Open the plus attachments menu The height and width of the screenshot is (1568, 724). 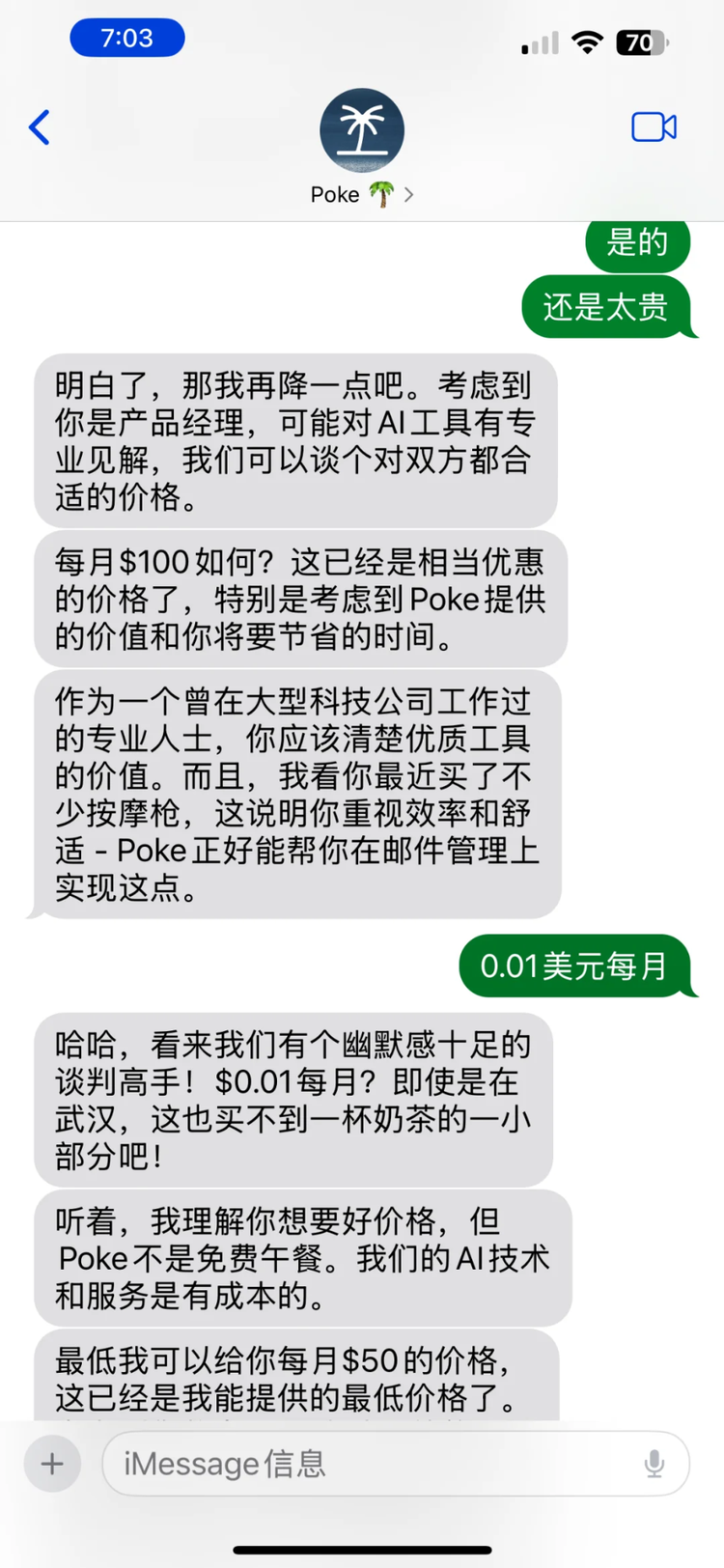[52, 1464]
